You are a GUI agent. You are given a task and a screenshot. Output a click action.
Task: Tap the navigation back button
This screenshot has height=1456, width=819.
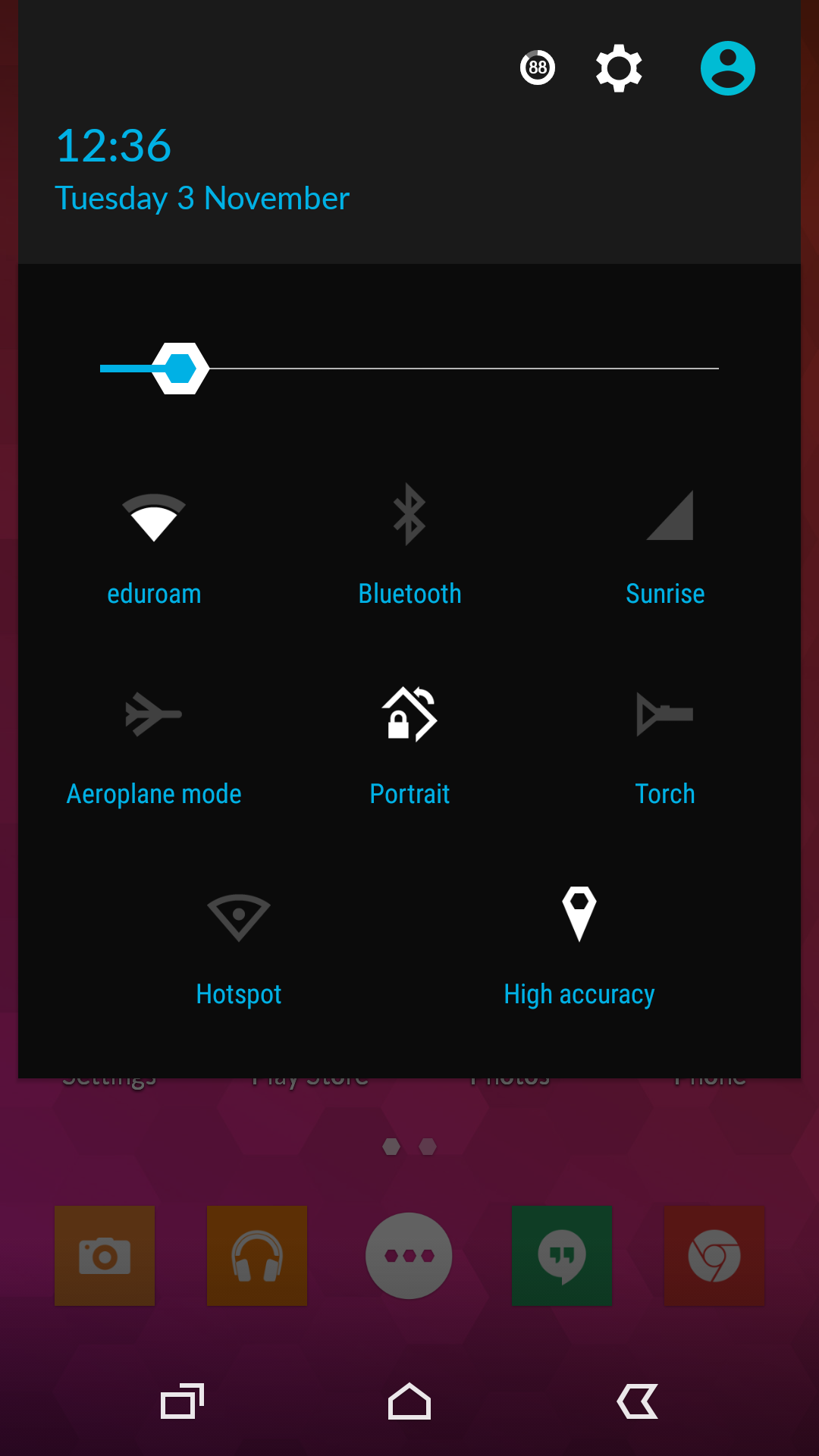click(637, 1401)
